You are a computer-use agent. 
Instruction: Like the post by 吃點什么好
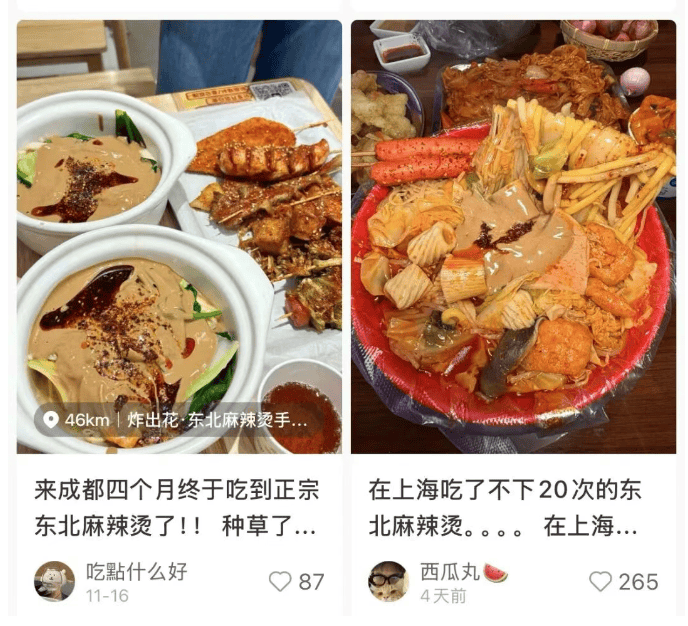282,581
